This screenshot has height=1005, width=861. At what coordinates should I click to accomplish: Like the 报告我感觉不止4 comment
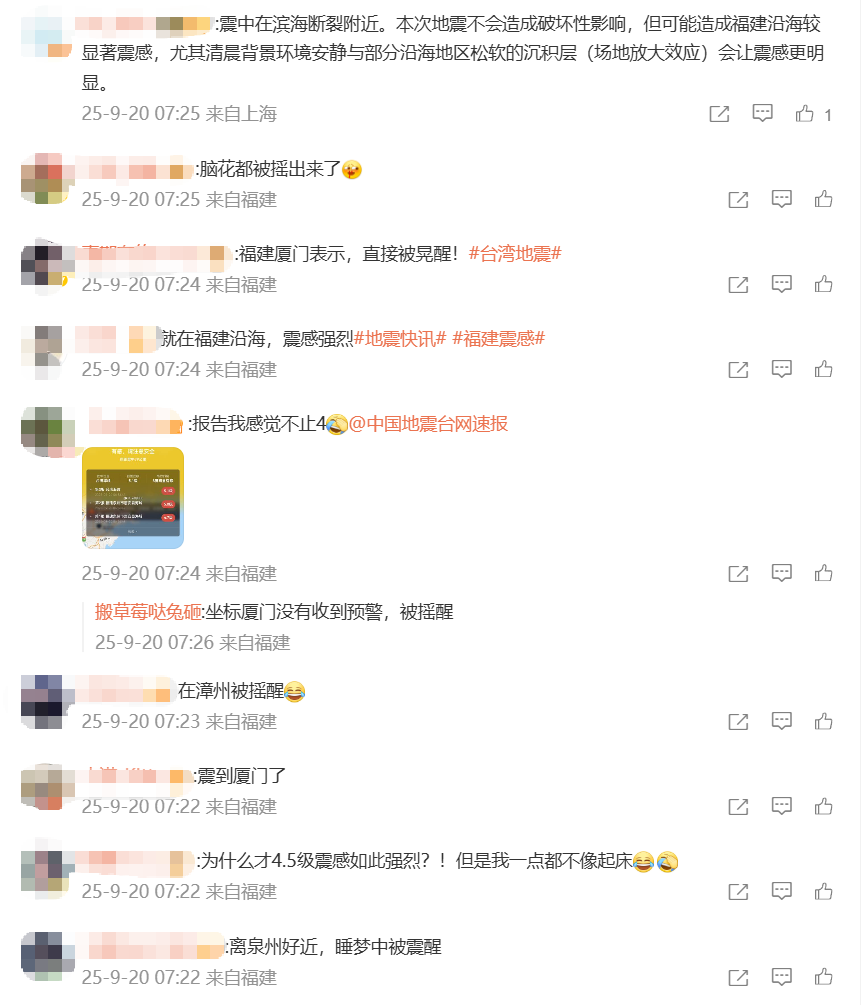click(824, 574)
